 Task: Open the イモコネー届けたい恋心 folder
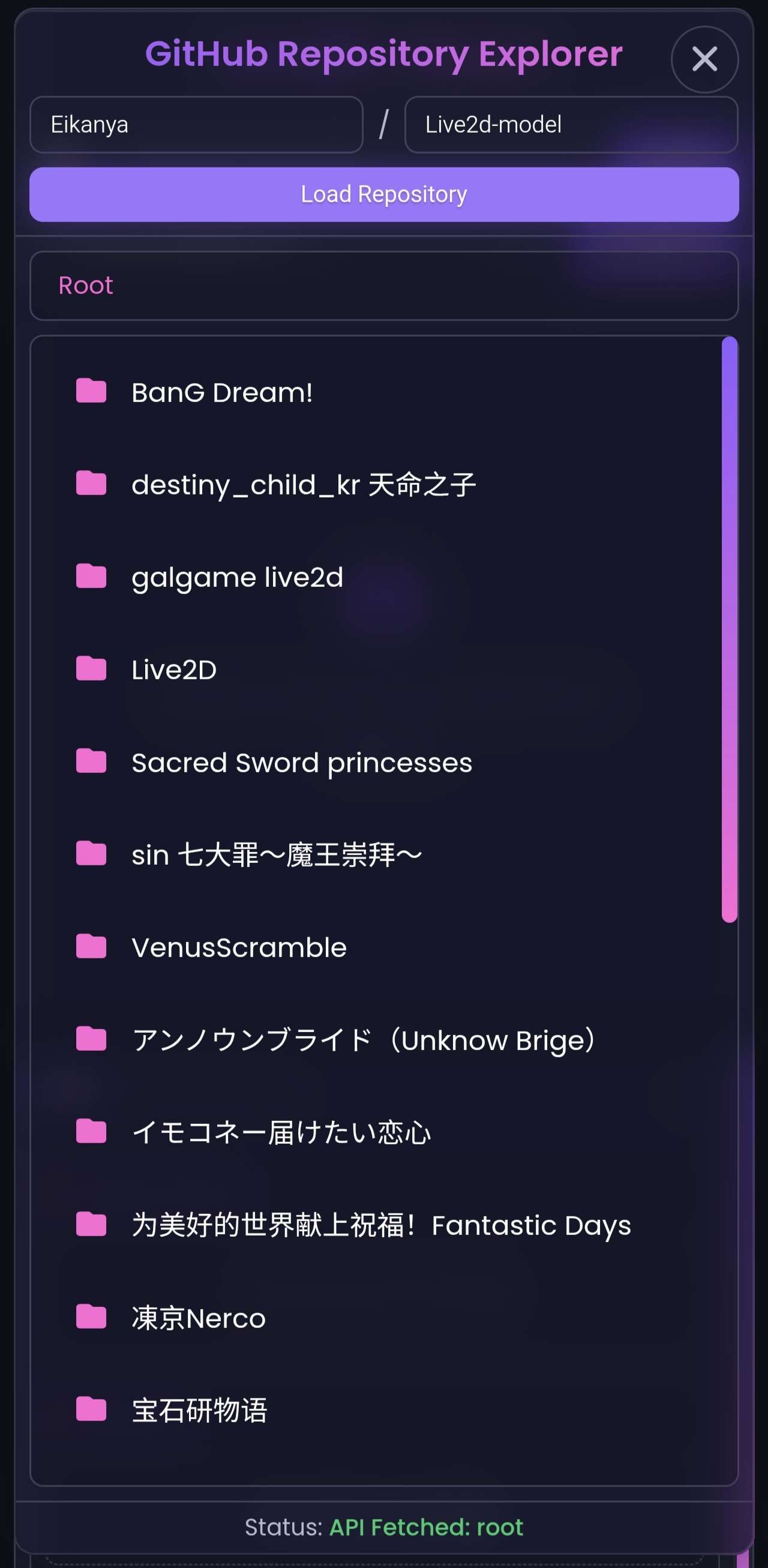click(281, 1133)
